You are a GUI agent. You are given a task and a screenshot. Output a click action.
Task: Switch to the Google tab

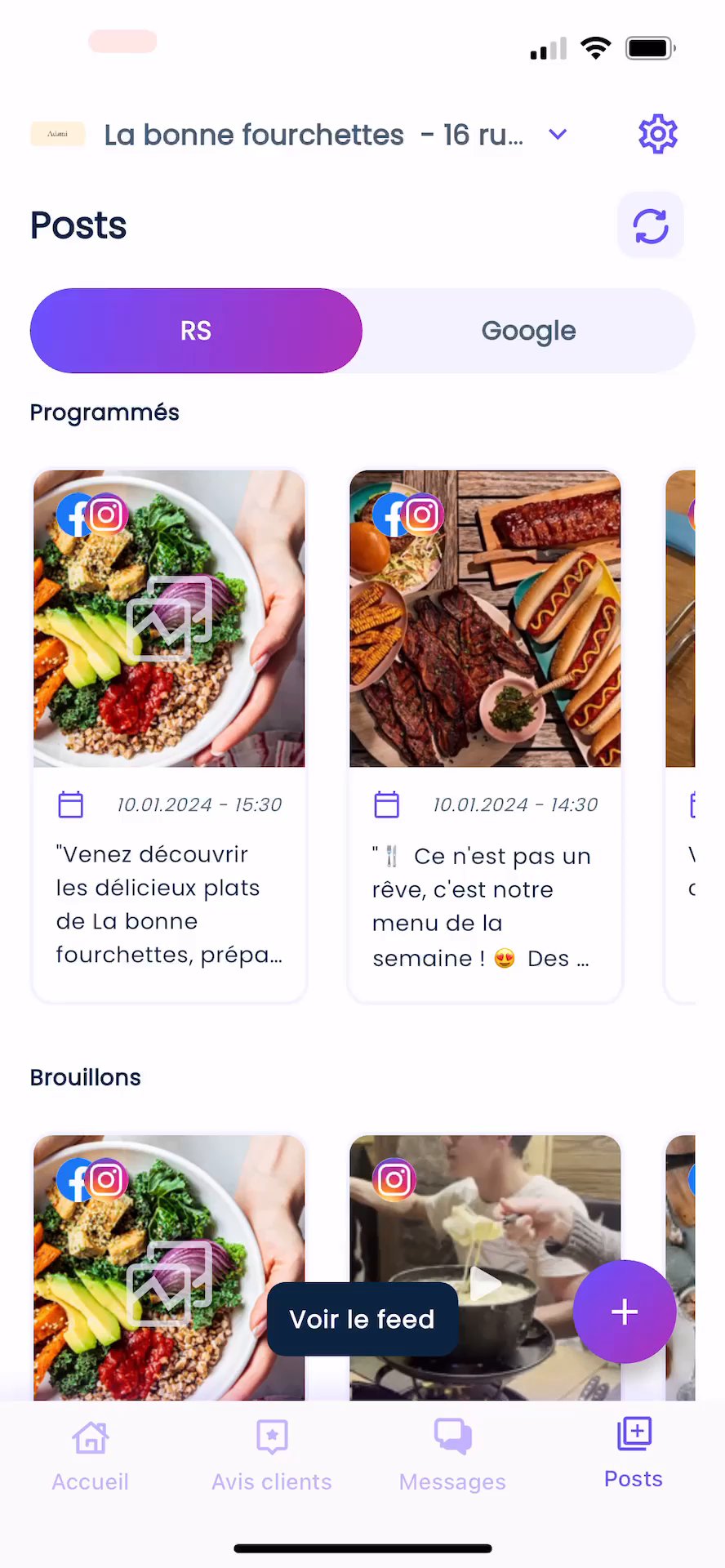click(528, 331)
